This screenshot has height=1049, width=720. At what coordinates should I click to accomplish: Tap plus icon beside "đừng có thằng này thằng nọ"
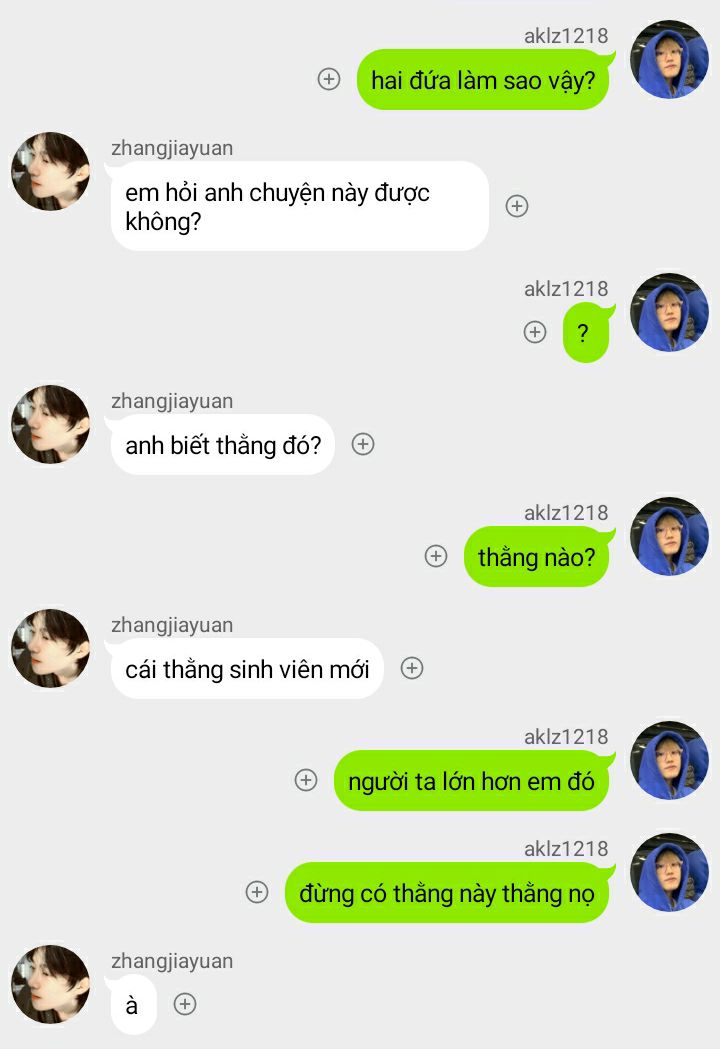coord(257,892)
